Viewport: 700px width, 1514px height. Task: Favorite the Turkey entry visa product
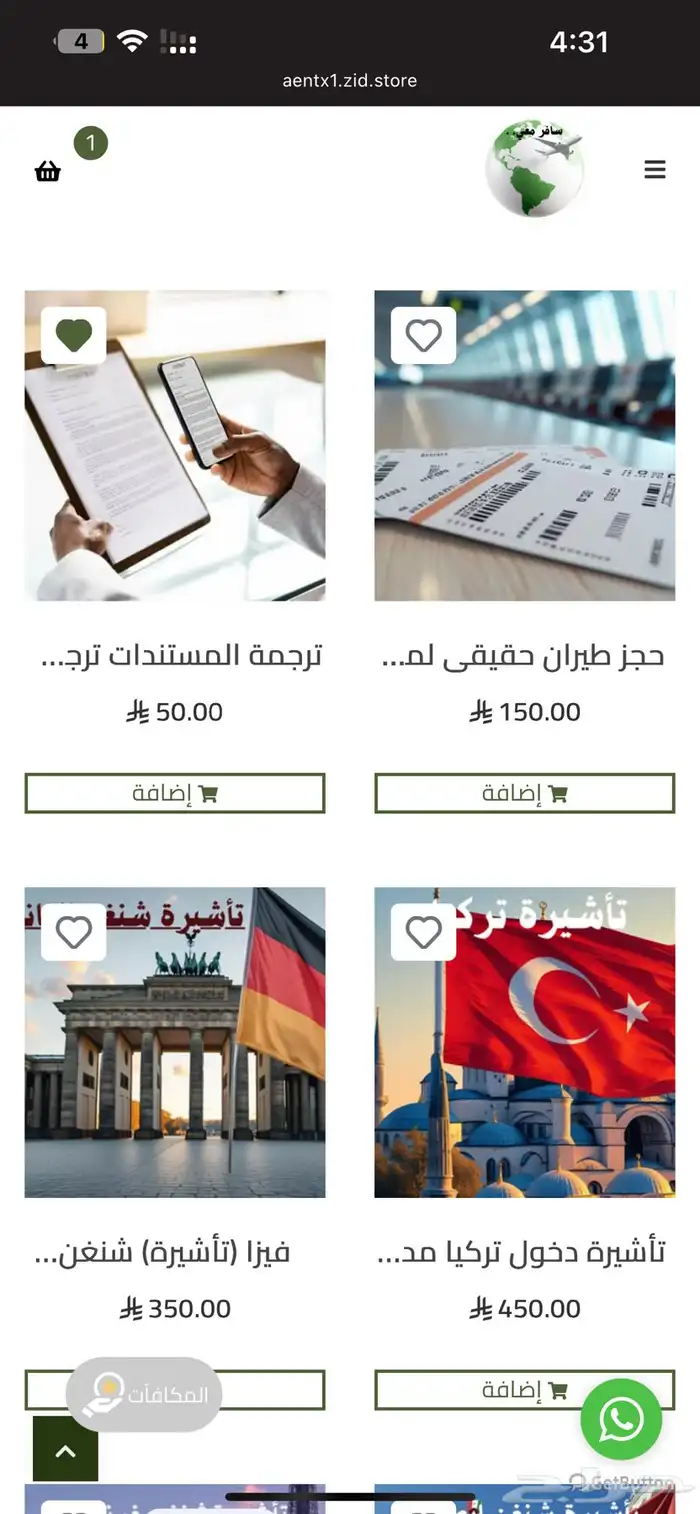[x=423, y=932]
